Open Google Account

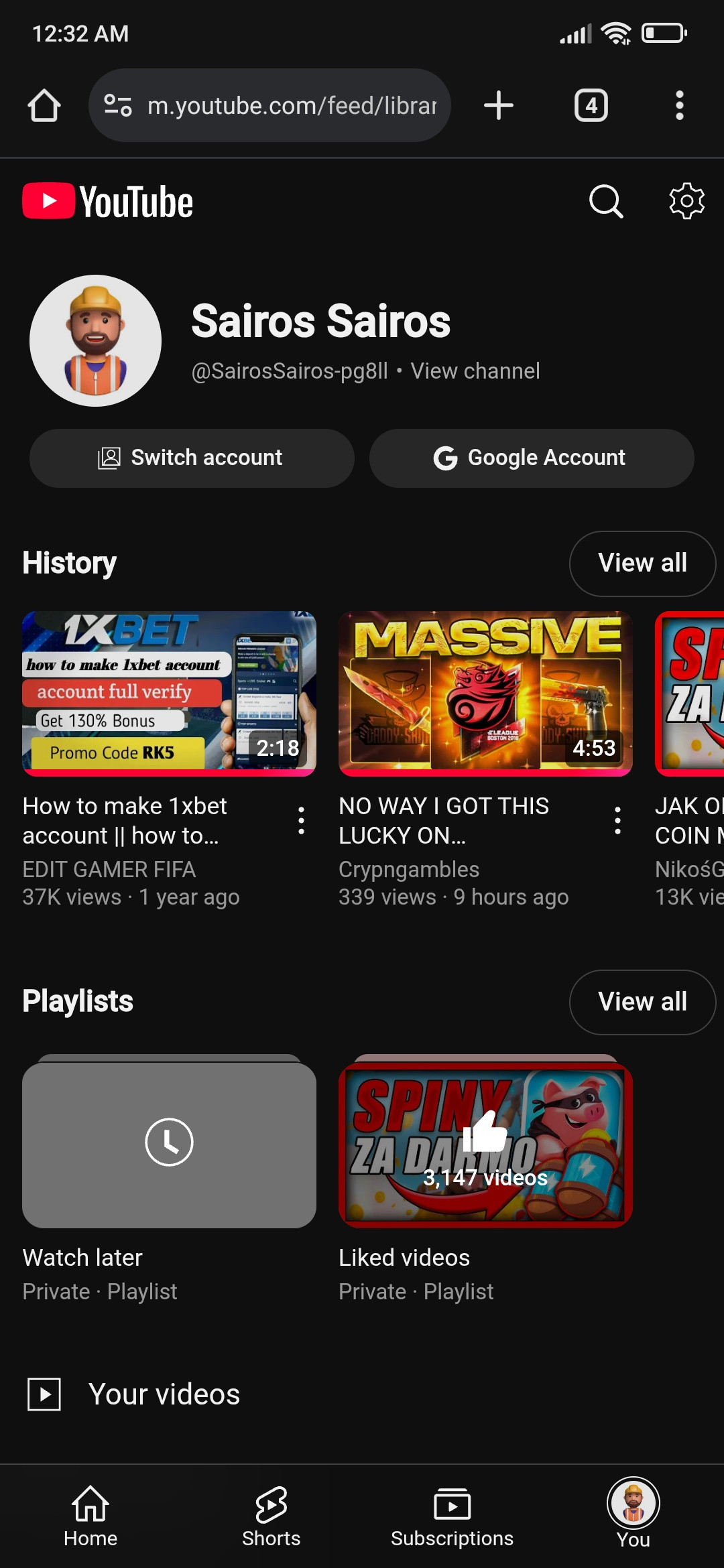coord(532,458)
